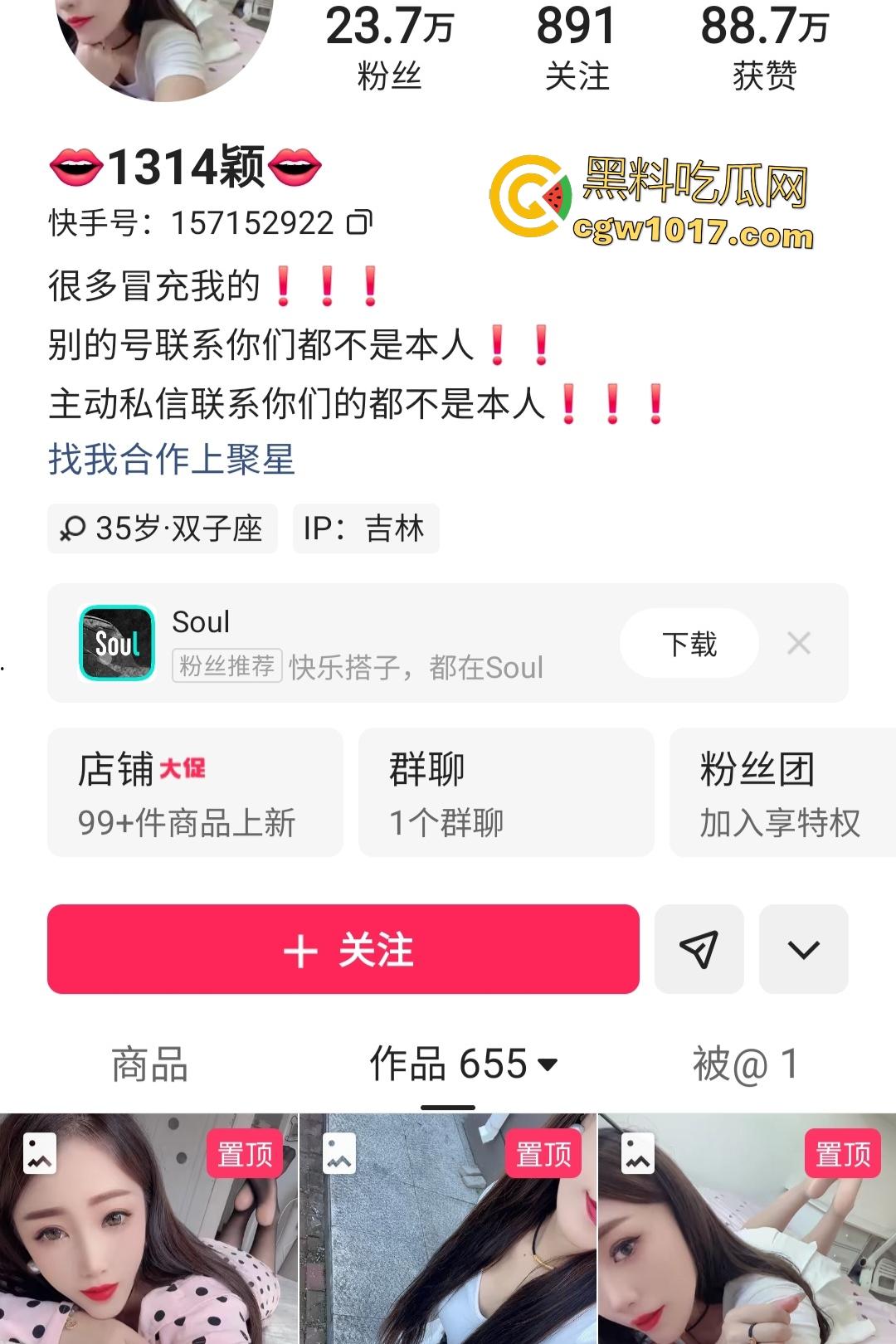Download Soul via the 下载 button
896x1344 pixels.
click(x=689, y=643)
